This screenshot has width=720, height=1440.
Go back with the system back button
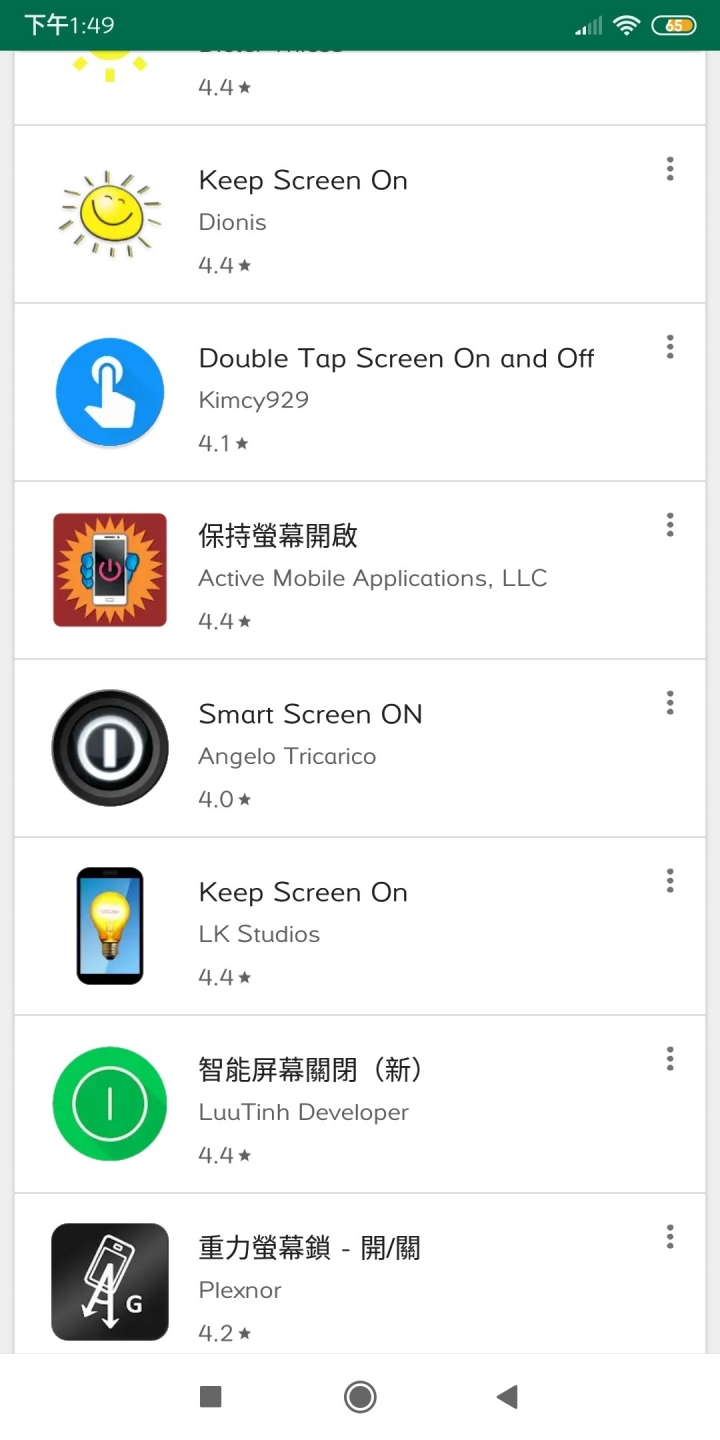coord(508,1397)
